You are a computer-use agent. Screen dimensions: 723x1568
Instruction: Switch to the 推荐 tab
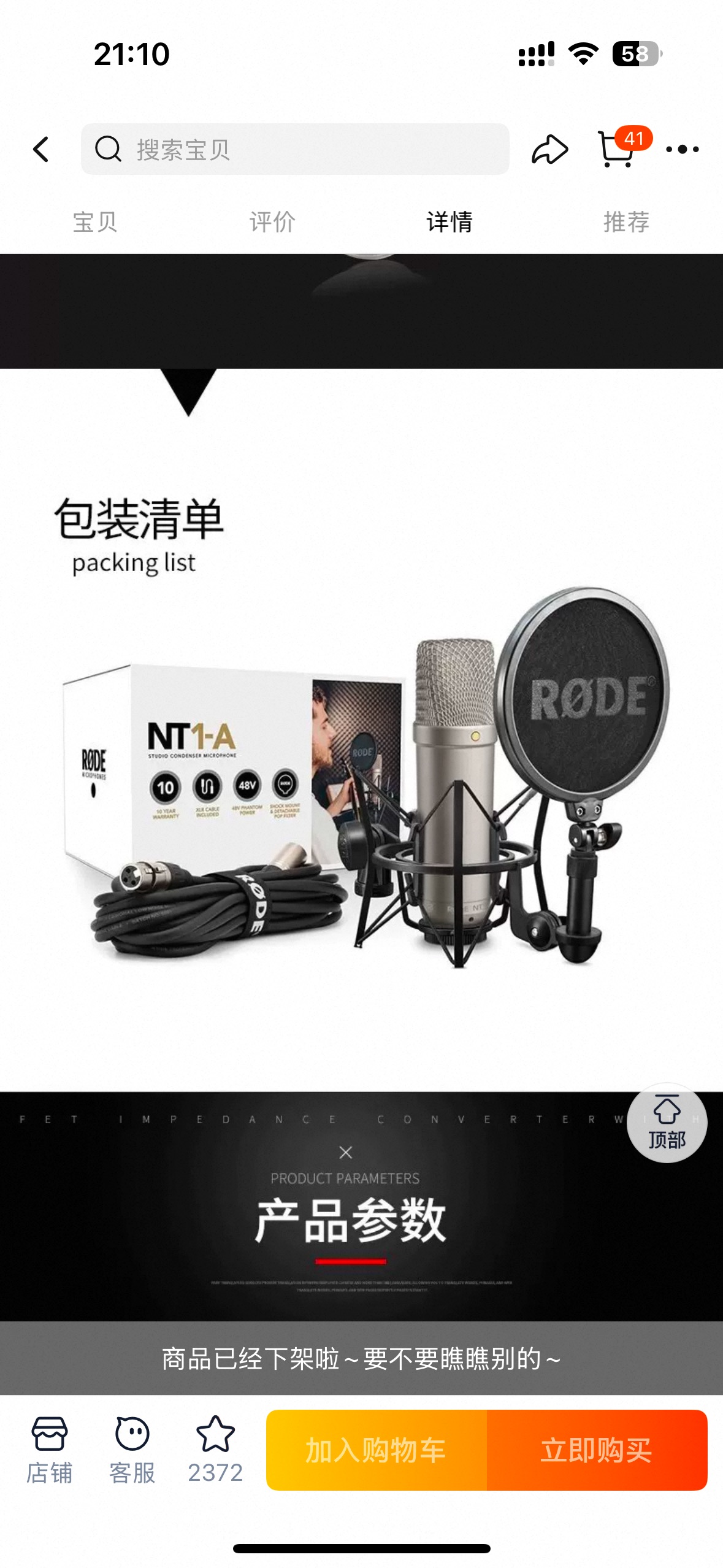(626, 222)
